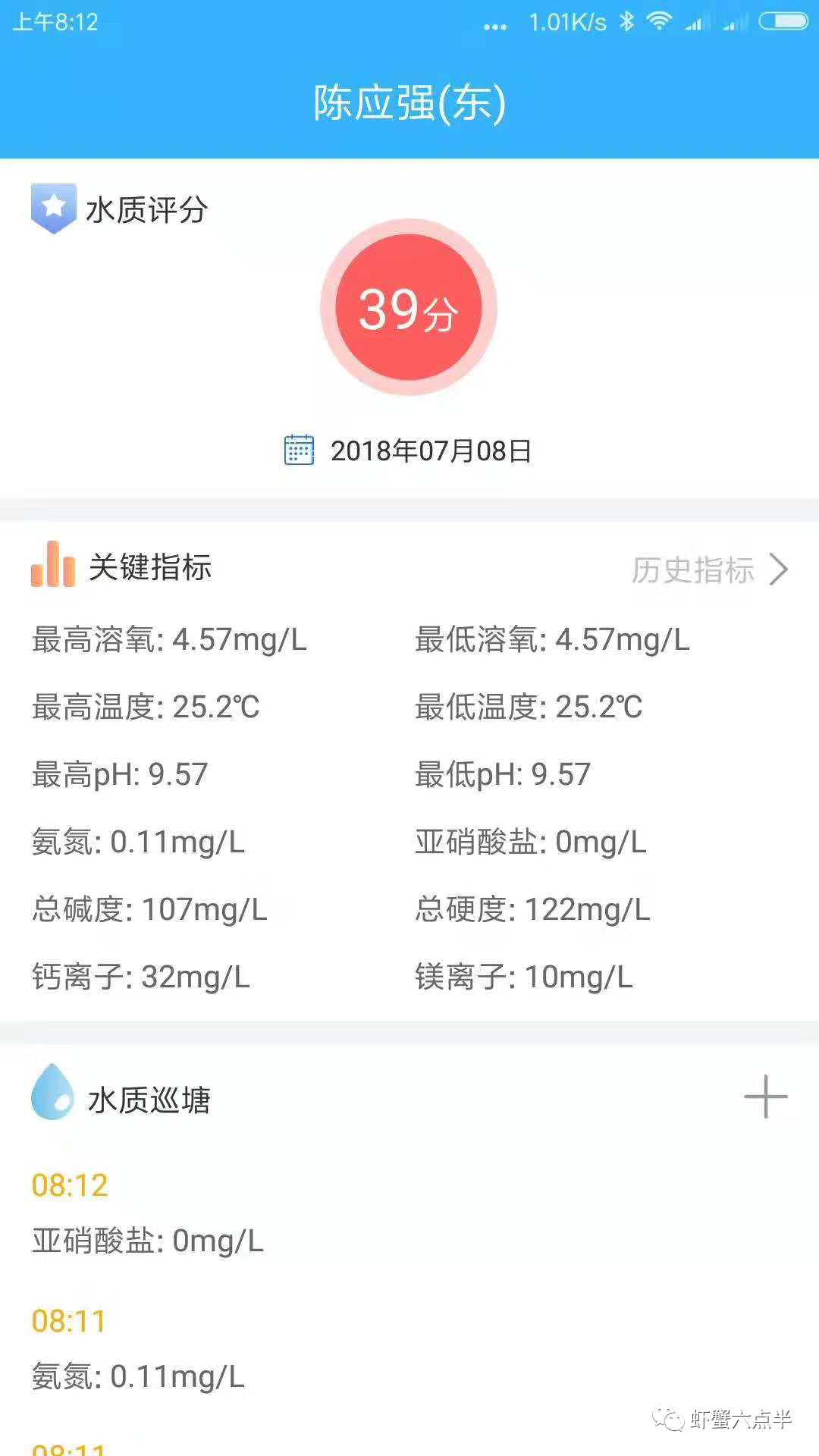Screen dimensions: 819x1456
Task: Select the bar chart icon beside 关键指标
Action: click(x=53, y=566)
